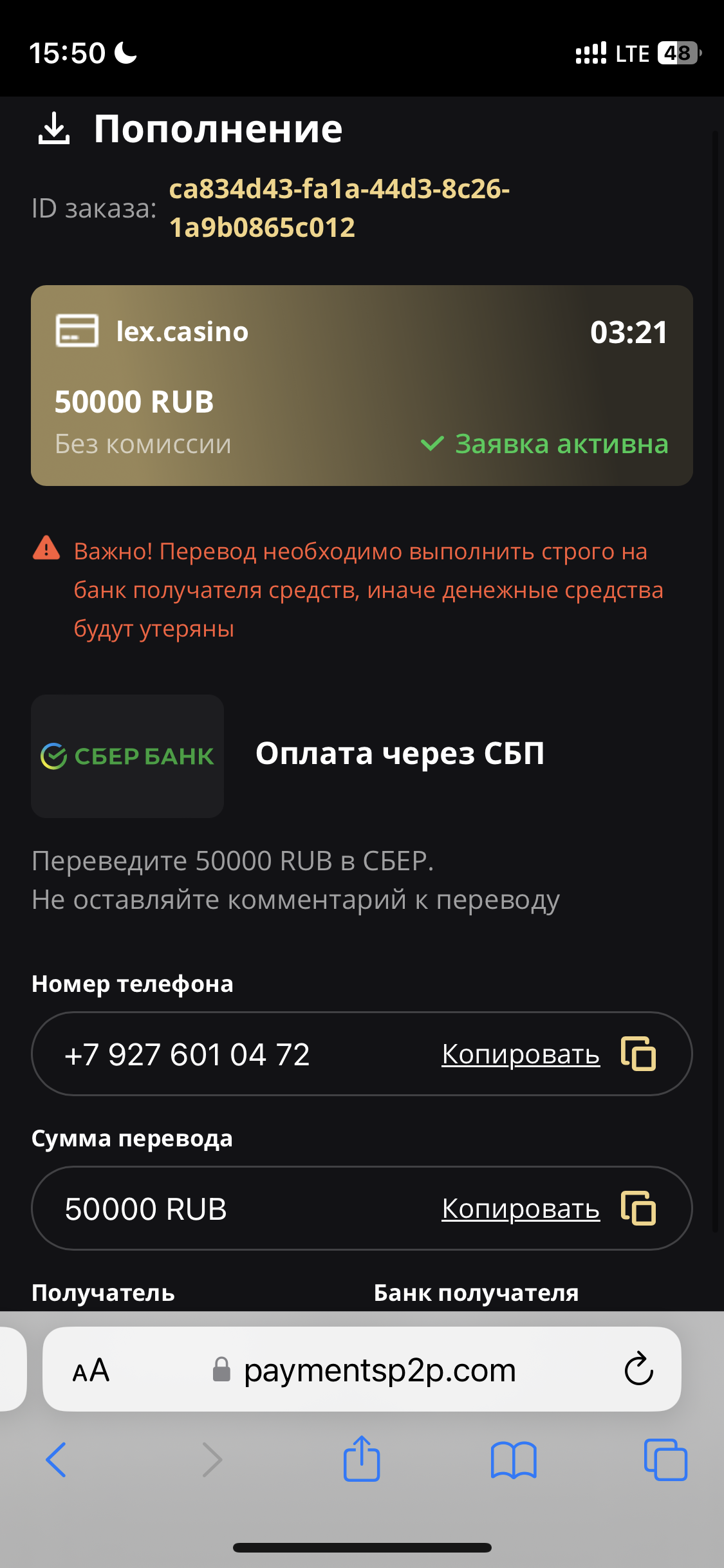Click the green checkmark next to Заявка активна
Image resolution: width=724 pixels, height=1568 pixels.
coord(433,443)
